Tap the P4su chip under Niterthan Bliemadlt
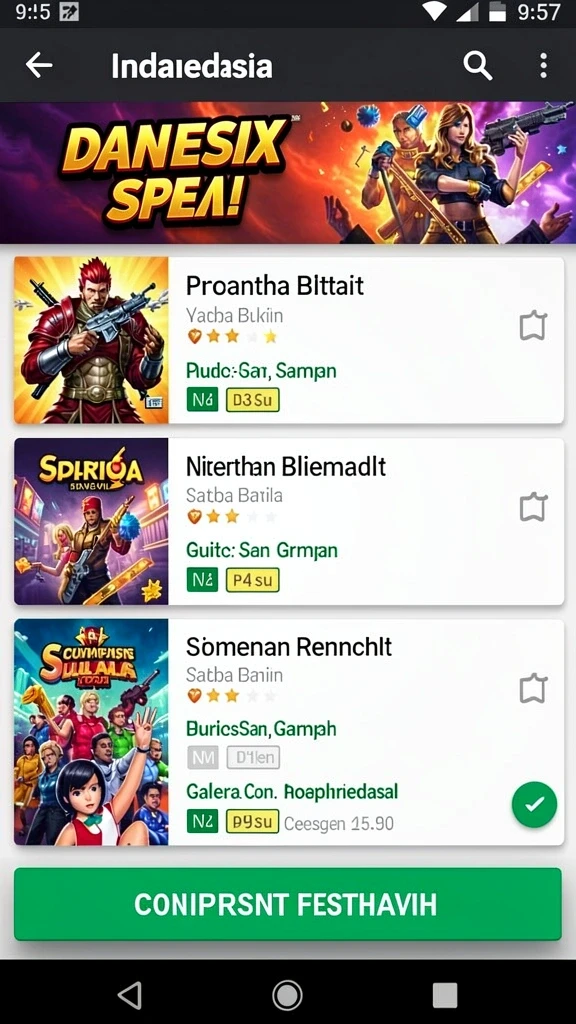The height and width of the screenshot is (1024, 576). (x=253, y=580)
